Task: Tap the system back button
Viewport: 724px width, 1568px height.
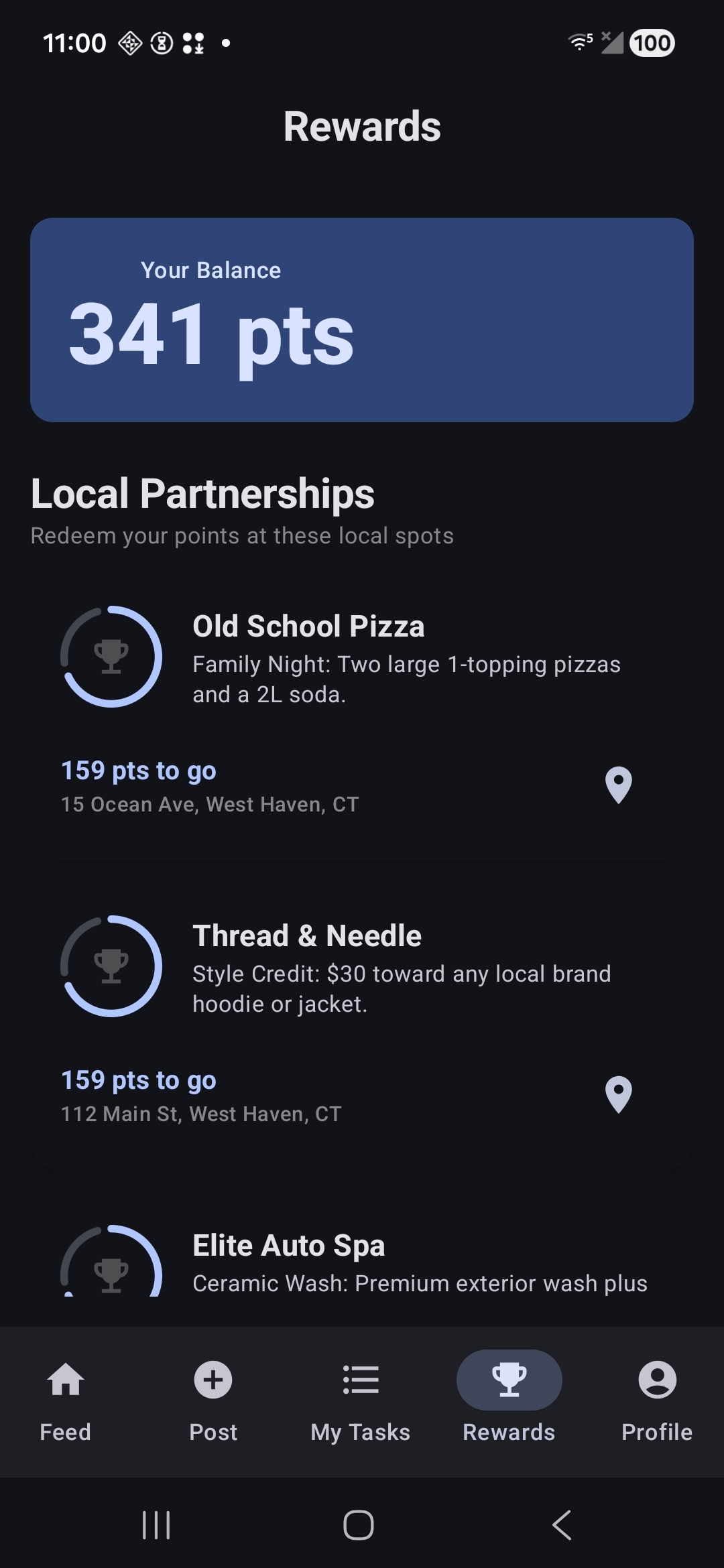Action: point(562,1525)
